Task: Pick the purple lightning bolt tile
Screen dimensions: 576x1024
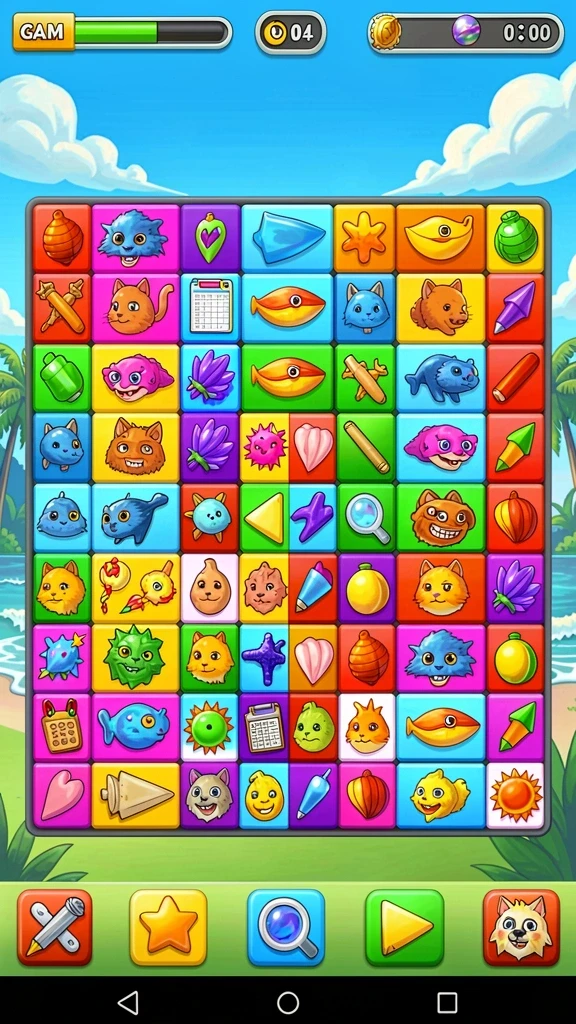Action: click(312, 518)
